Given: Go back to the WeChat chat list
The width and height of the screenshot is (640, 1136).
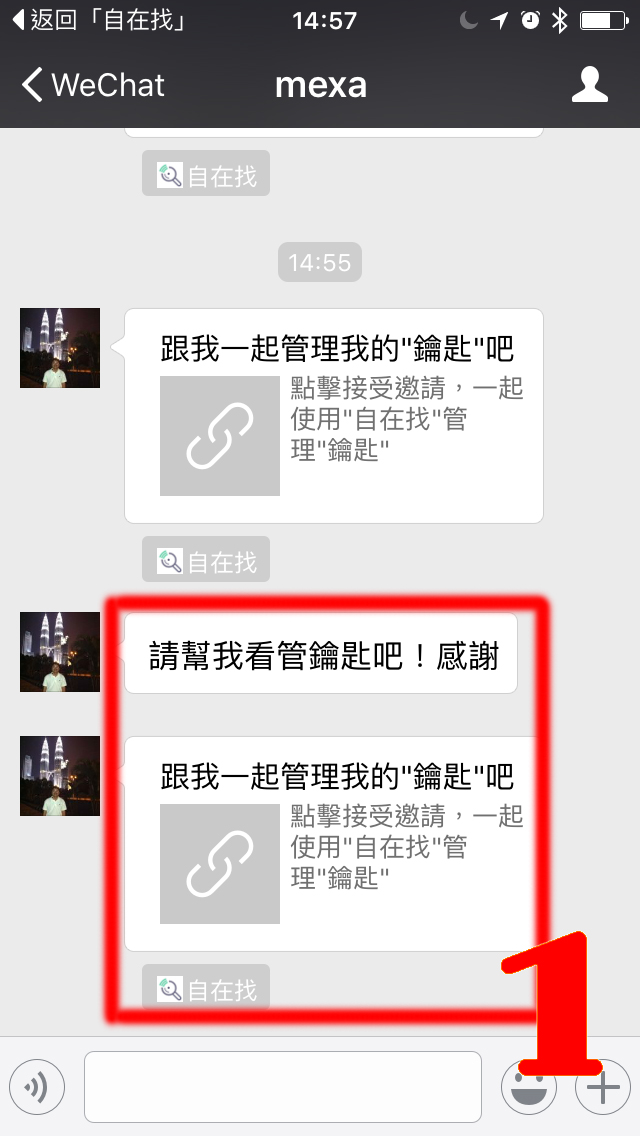Looking at the screenshot, I should (92, 86).
